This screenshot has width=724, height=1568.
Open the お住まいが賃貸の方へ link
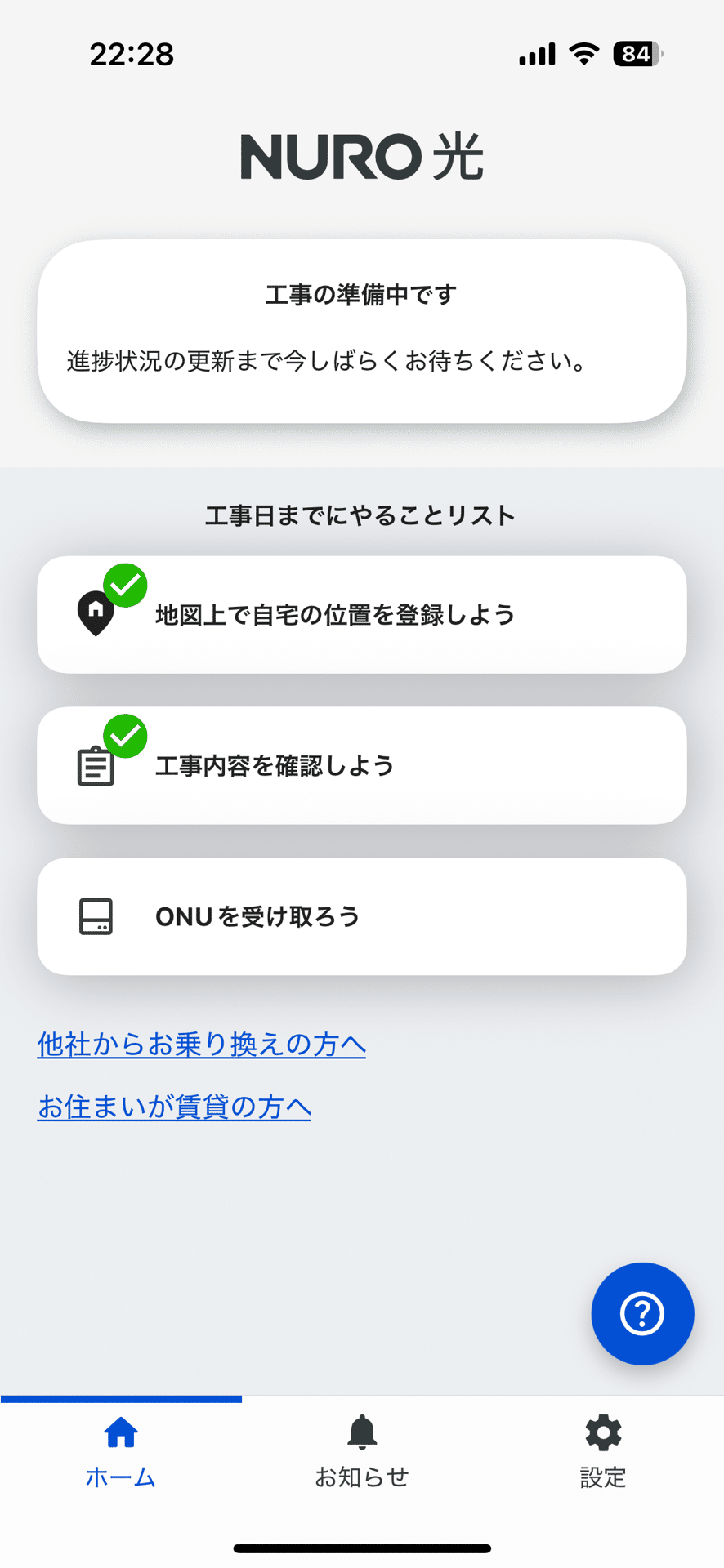coord(175,1106)
